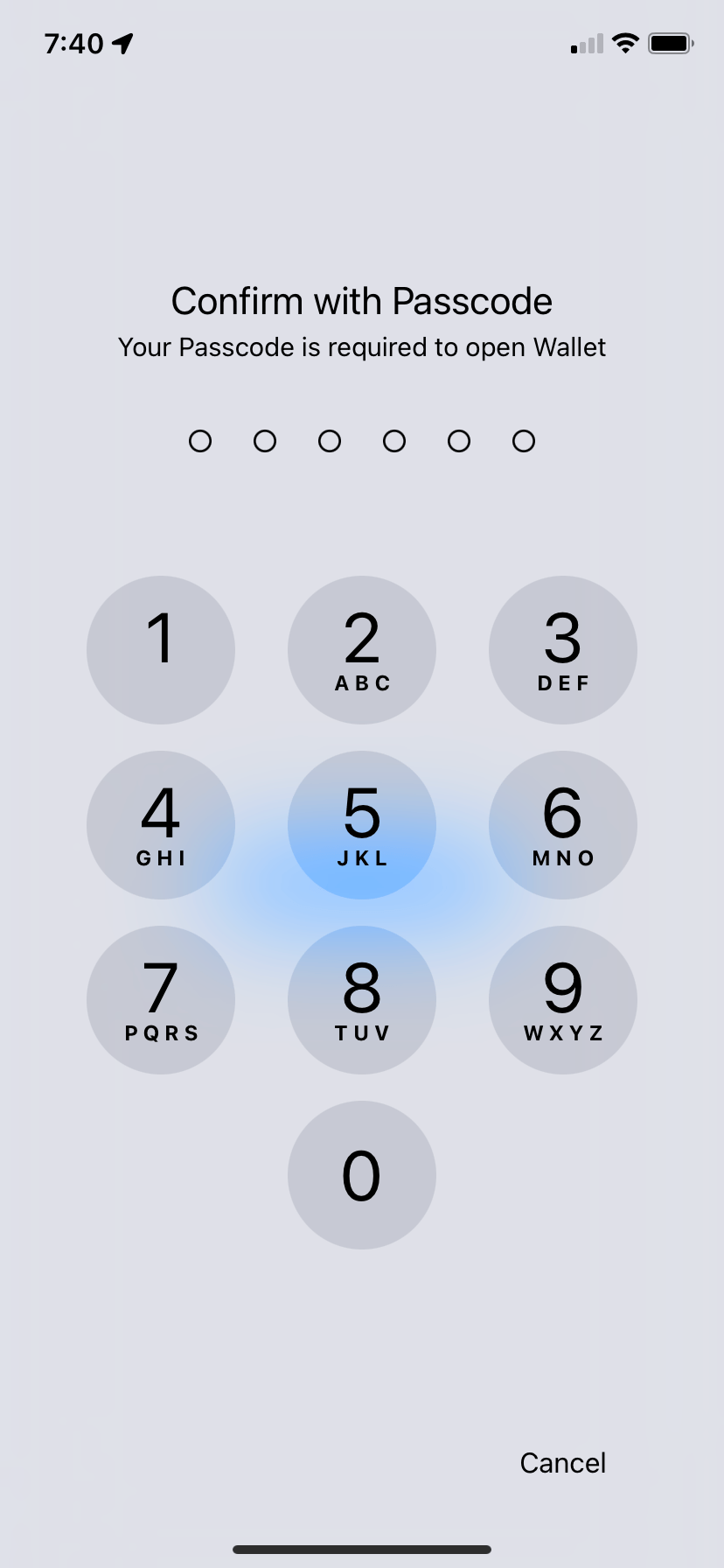Tap the number 8 TUV key

pyautogui.click(x=362, y=999)
